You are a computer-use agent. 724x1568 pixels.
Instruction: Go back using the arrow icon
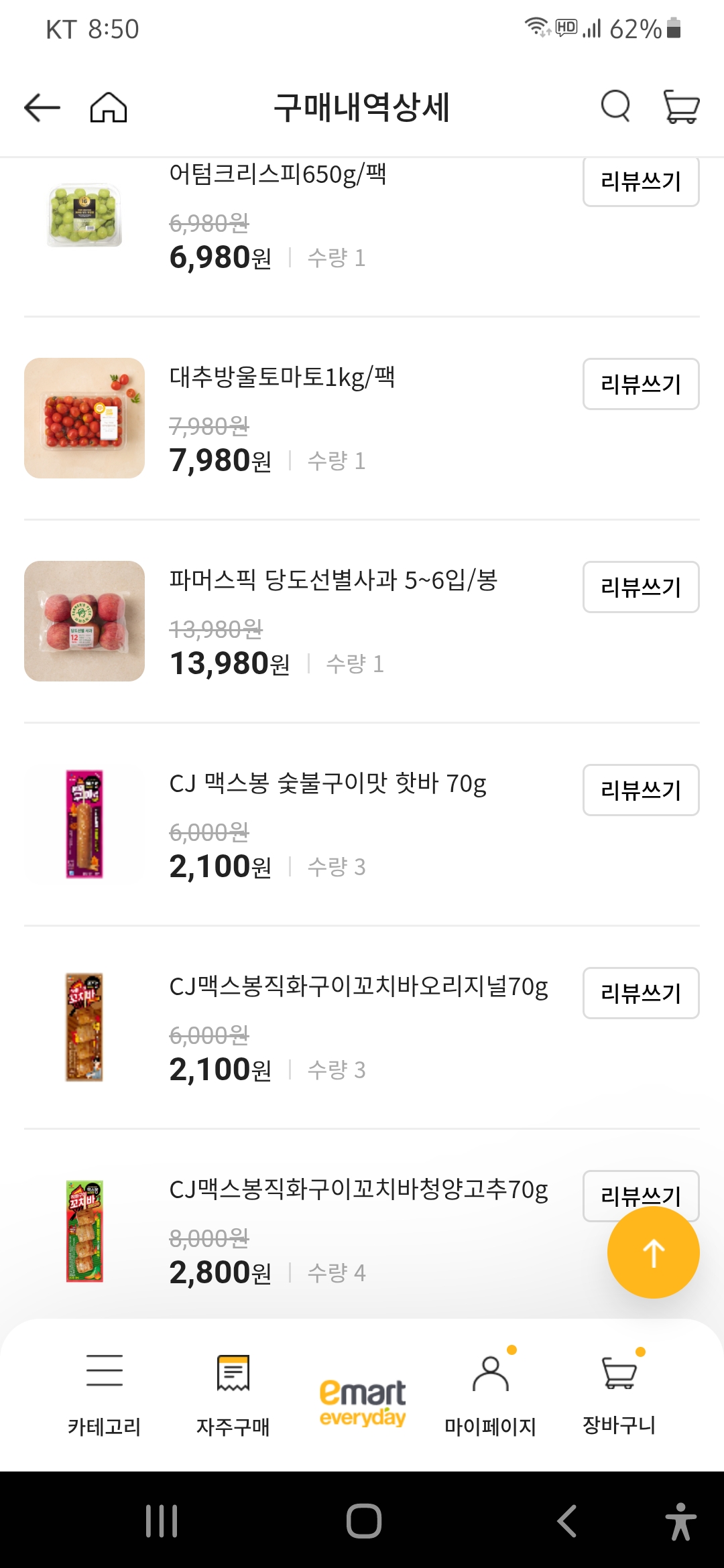click(42, 108)
